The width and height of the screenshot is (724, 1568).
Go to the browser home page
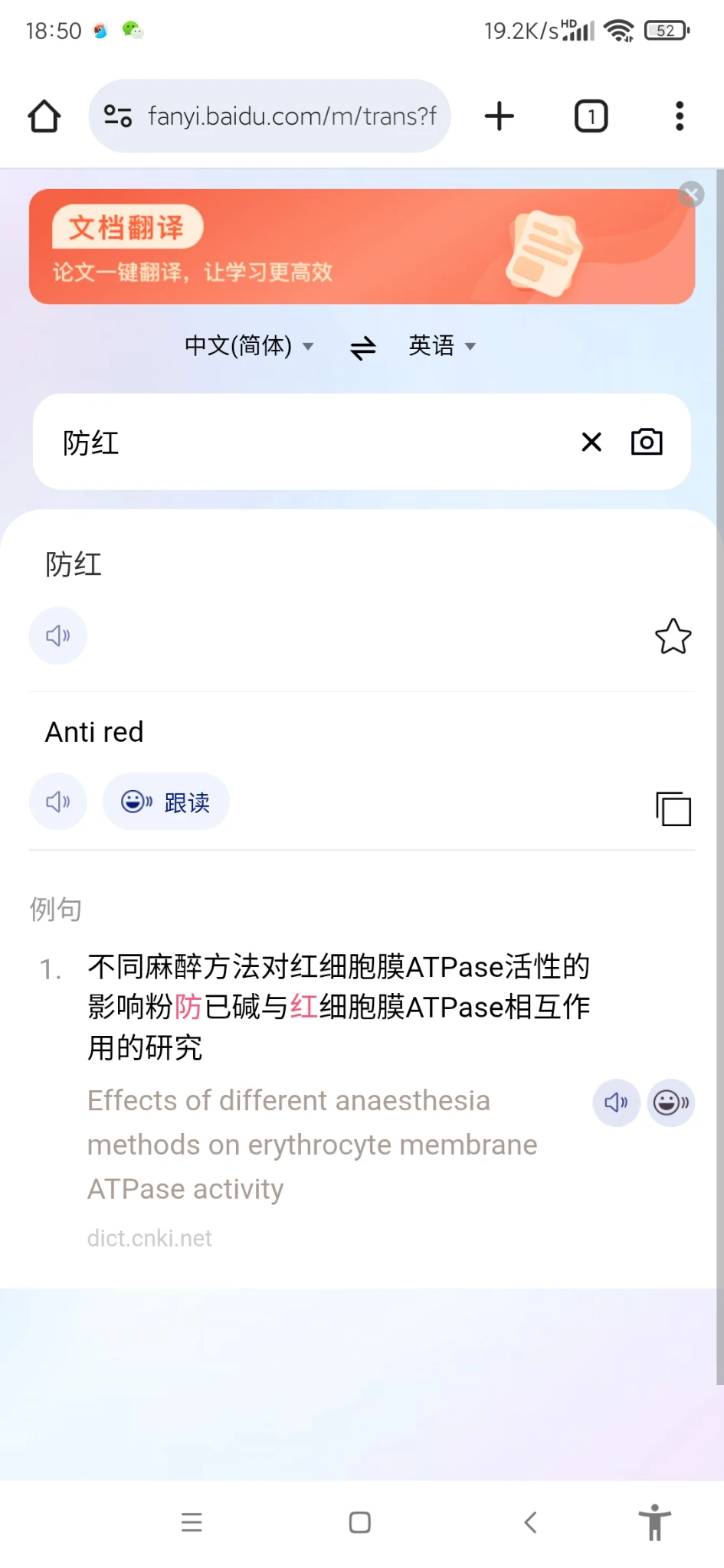[x=44, y=116]
